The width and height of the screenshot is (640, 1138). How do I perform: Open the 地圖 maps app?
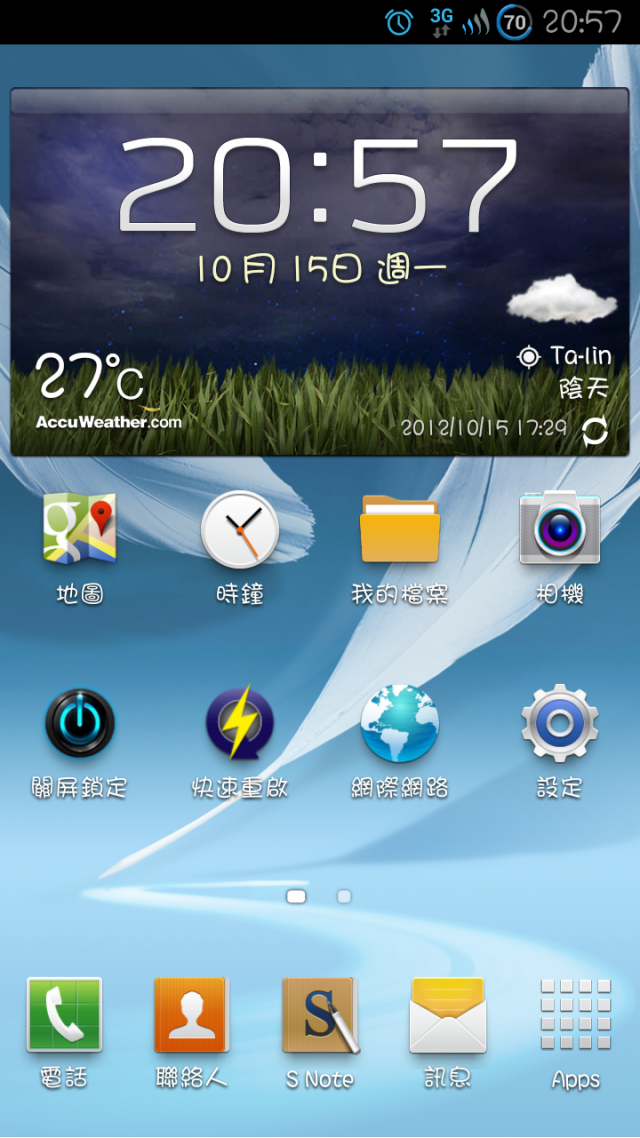[79, 528]
